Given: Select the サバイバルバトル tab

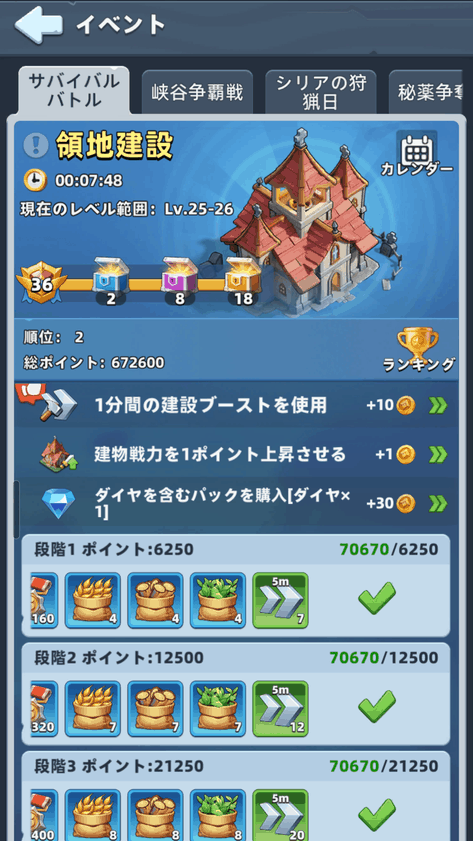Looking at the screenshot, I should pos(73,90).
